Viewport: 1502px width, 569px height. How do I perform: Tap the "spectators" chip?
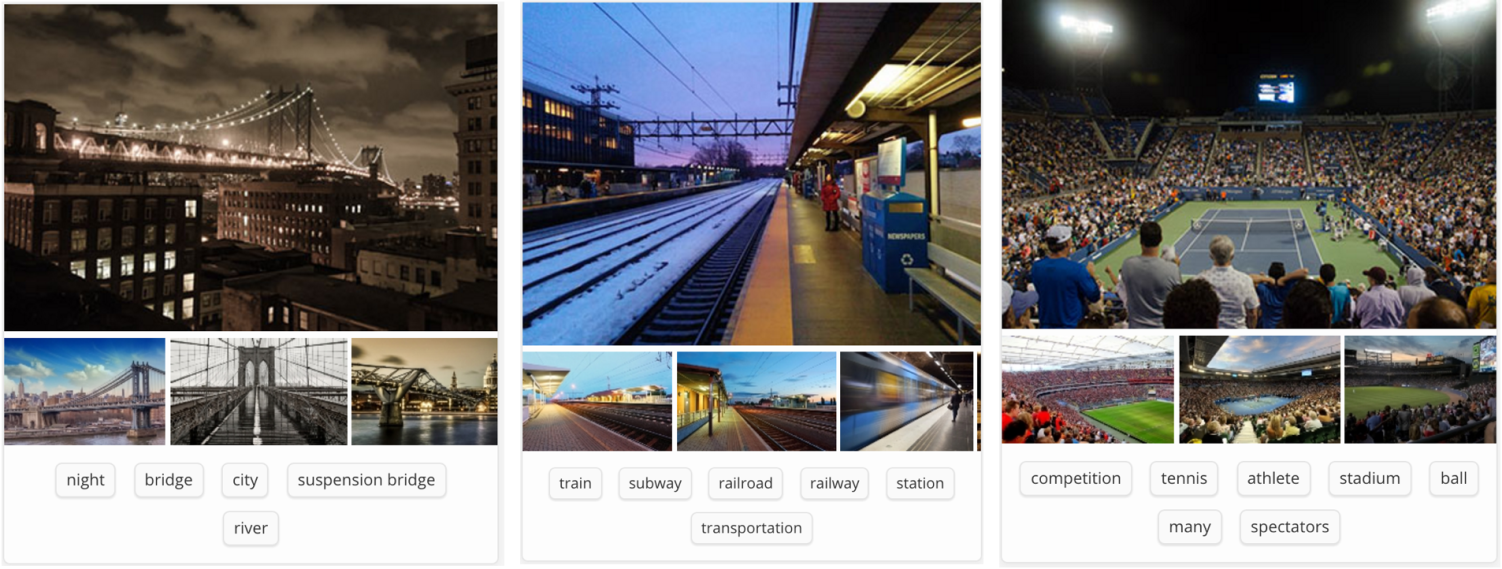click(x=1289, y=527)
